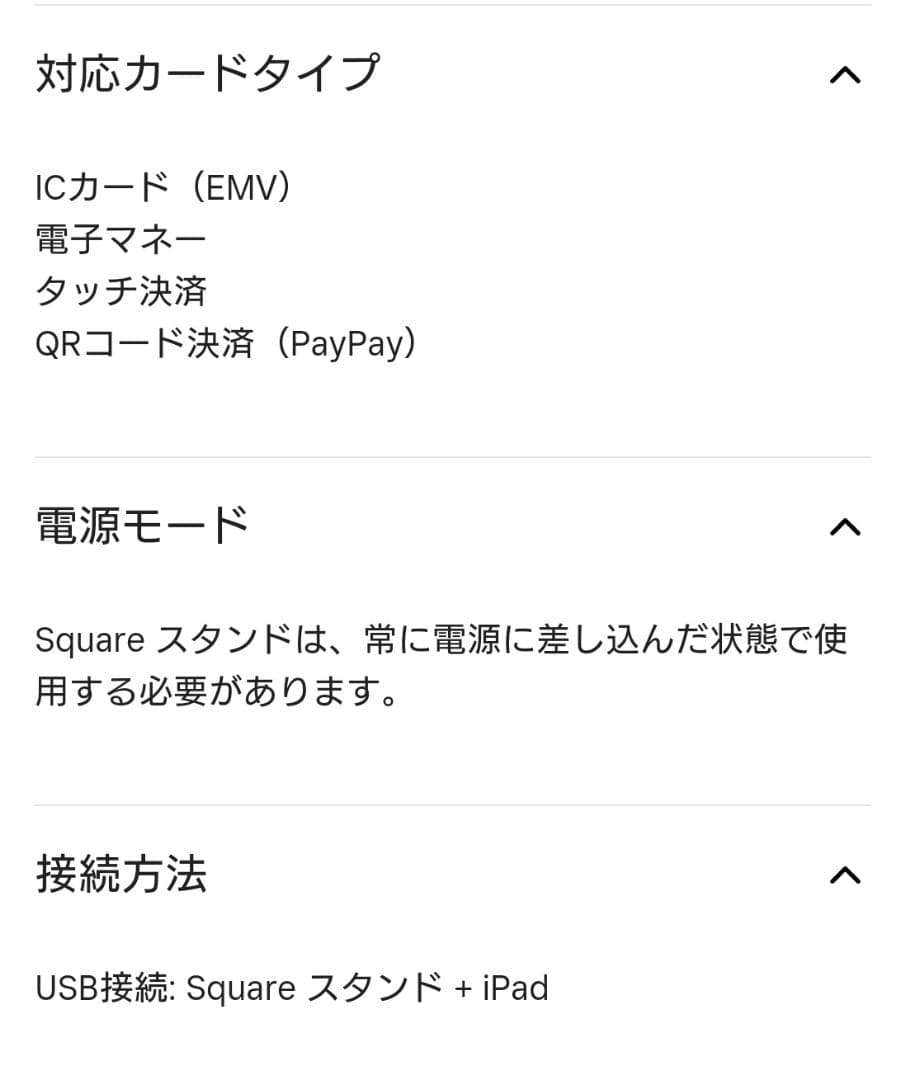Viewport: 904px width, 1080px height.
Task: Click the 対応カードタイプ section heading
Action: (x=208, y=72)
